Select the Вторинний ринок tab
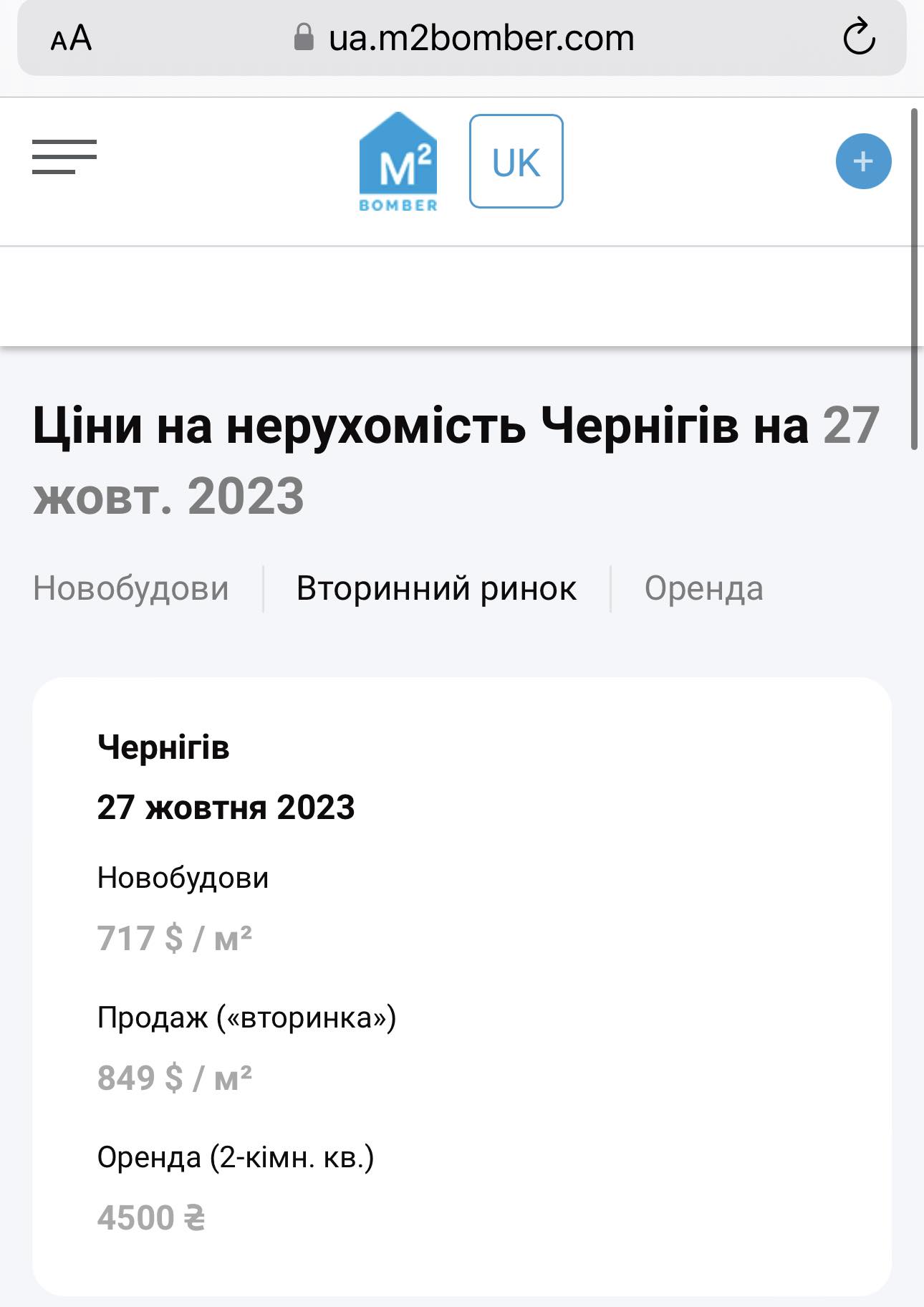 [436, 588]
